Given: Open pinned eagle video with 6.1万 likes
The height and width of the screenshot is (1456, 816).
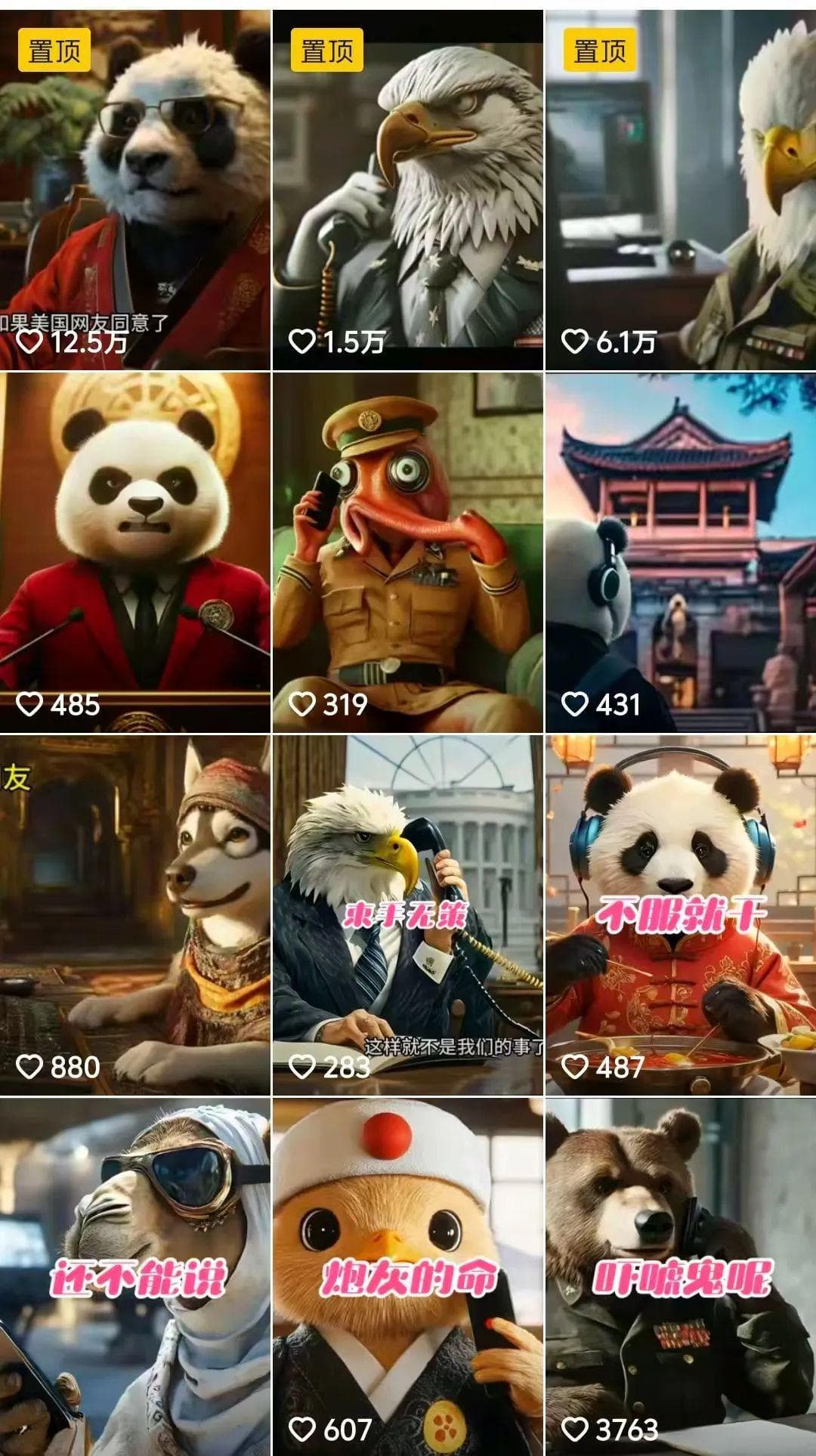Looking at the screenshot, I should 680,189.
